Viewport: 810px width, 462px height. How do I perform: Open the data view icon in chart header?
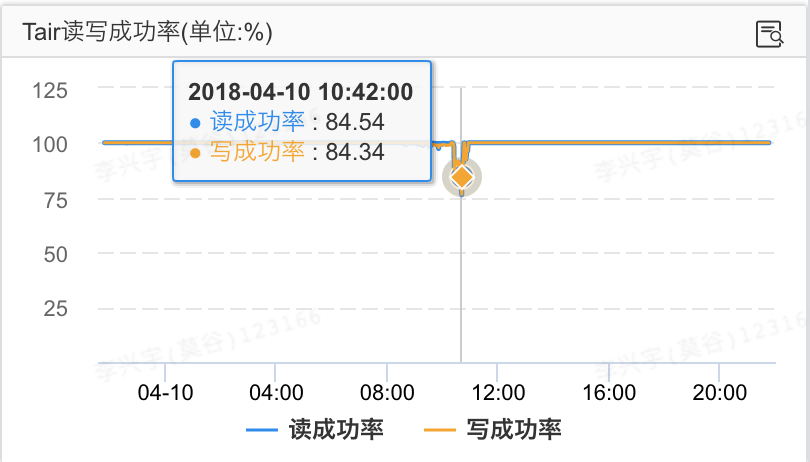(768, 34)
